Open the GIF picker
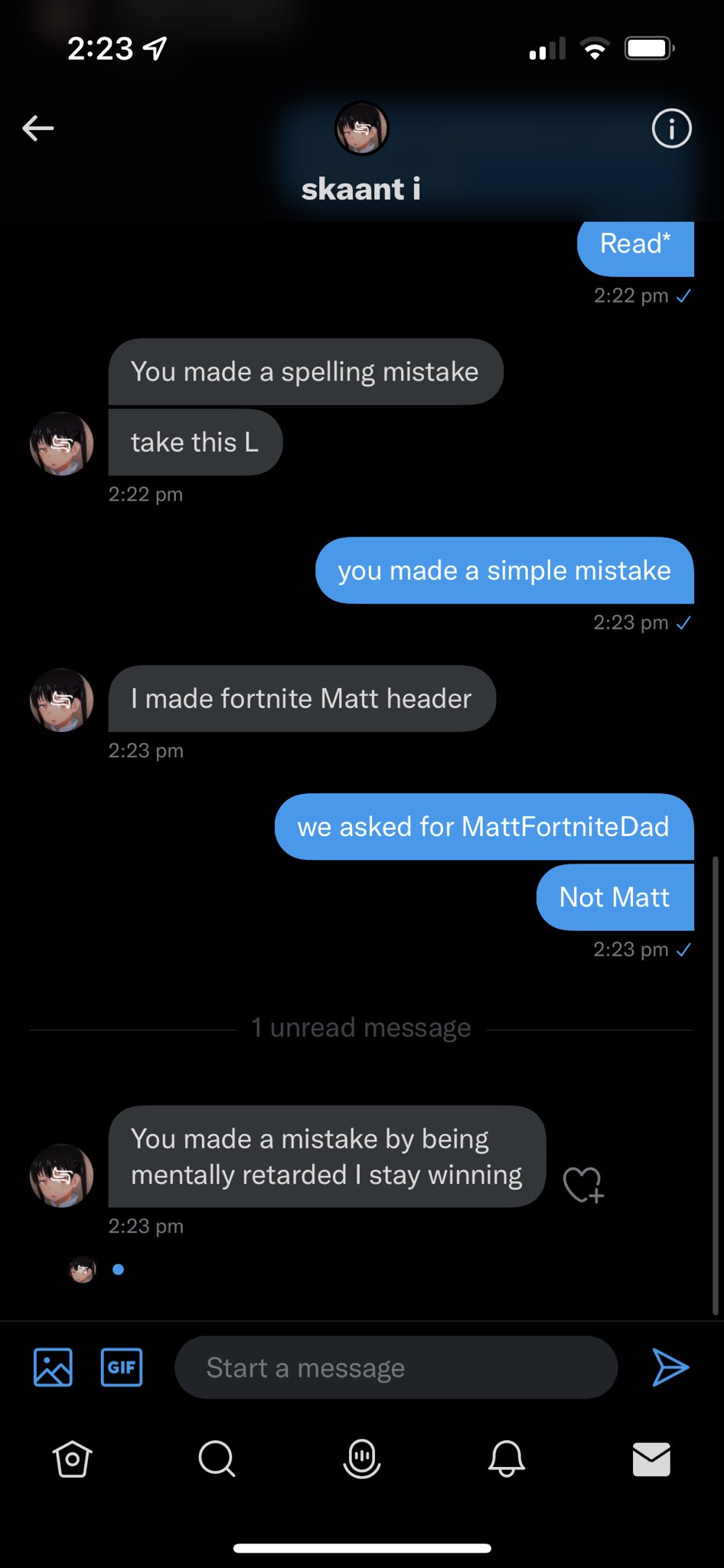 pyautogui.click(x=122, y=1367)
